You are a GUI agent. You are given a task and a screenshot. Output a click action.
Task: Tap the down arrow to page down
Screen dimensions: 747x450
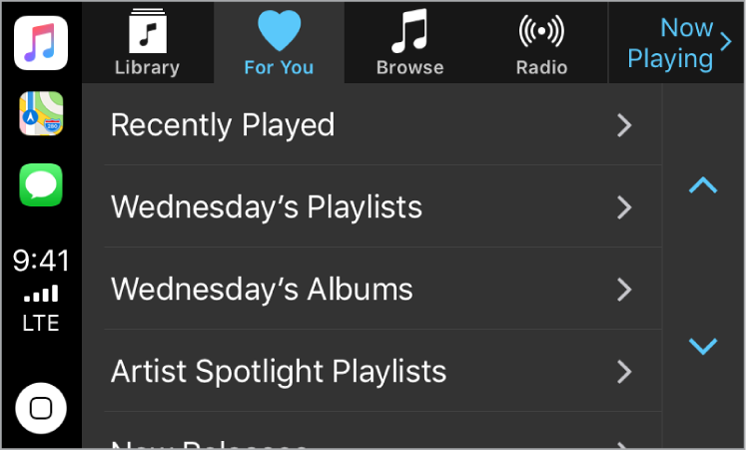[703, 347]
